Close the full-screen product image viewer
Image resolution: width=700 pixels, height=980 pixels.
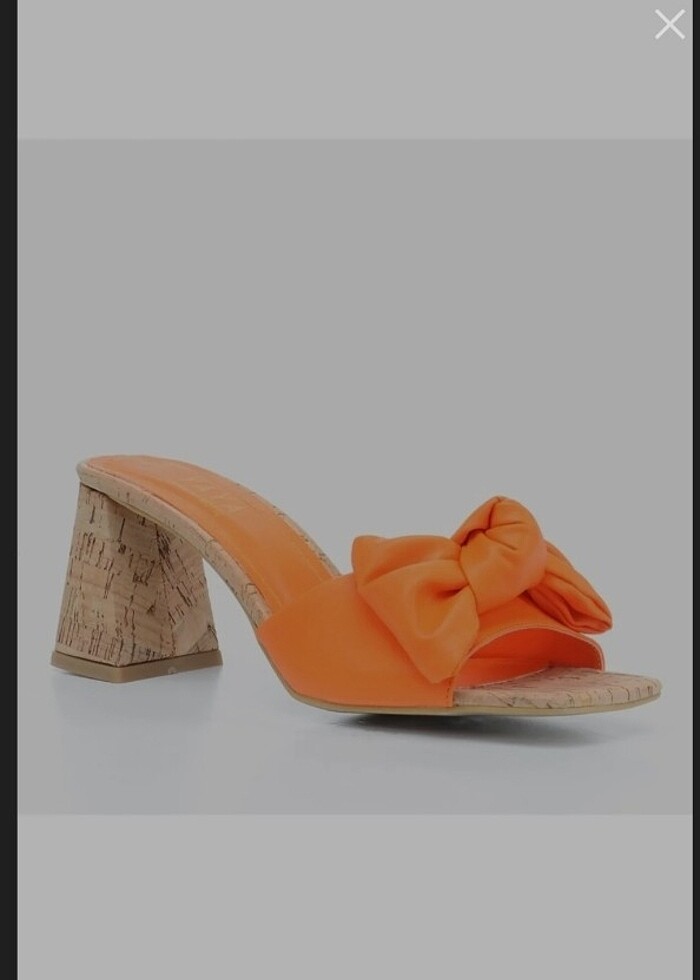coord(669,24)
